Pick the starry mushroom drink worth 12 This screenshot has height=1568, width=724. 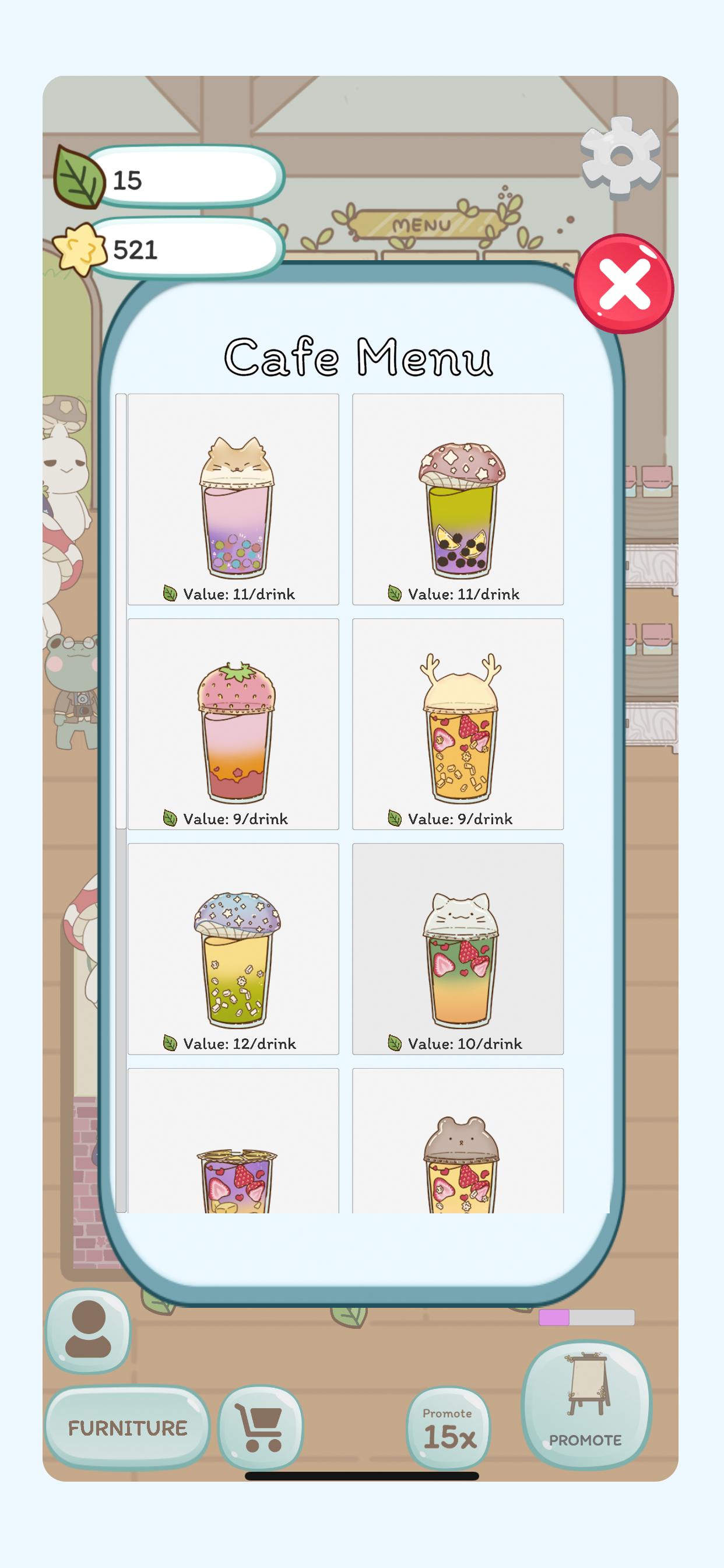click(233, 949)
